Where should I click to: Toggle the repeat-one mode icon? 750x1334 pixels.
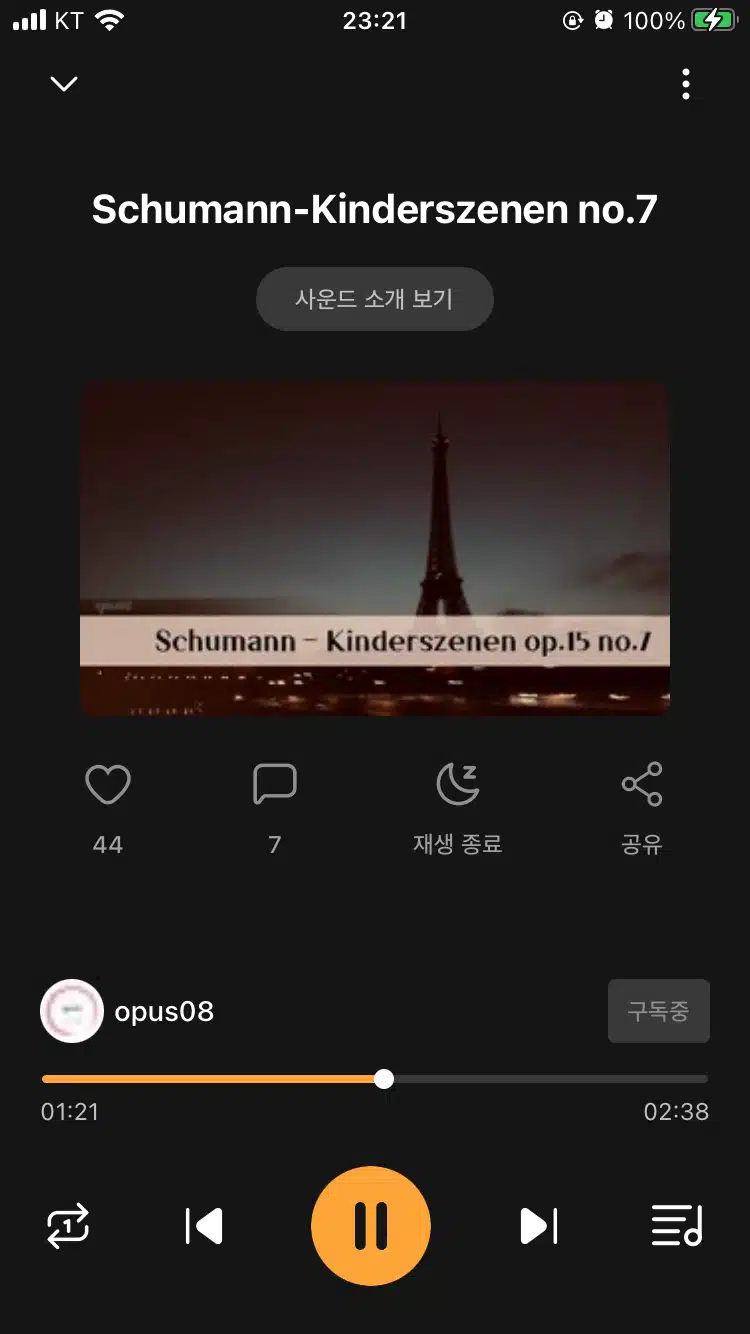(x=69, y=1226)
